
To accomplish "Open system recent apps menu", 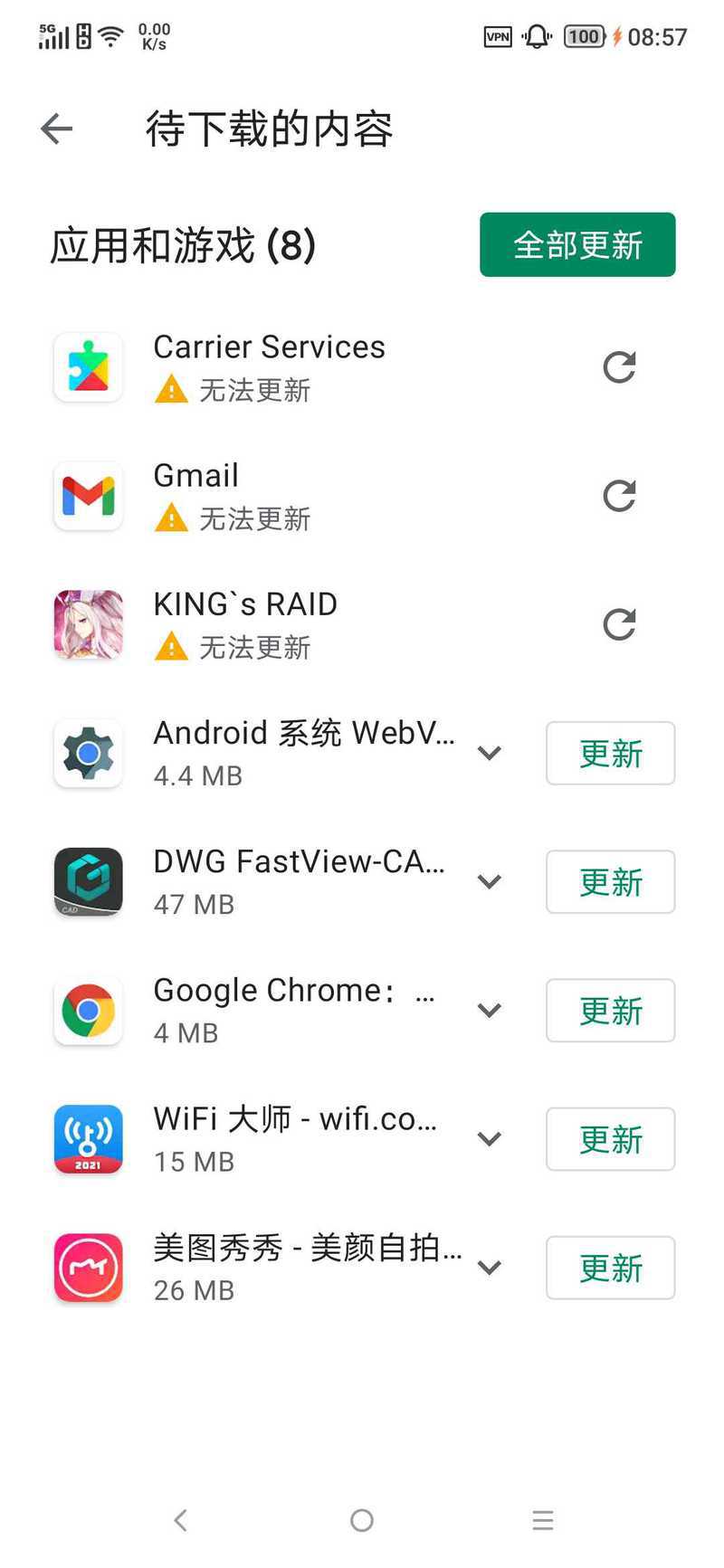I will [x=543, y=1520].
